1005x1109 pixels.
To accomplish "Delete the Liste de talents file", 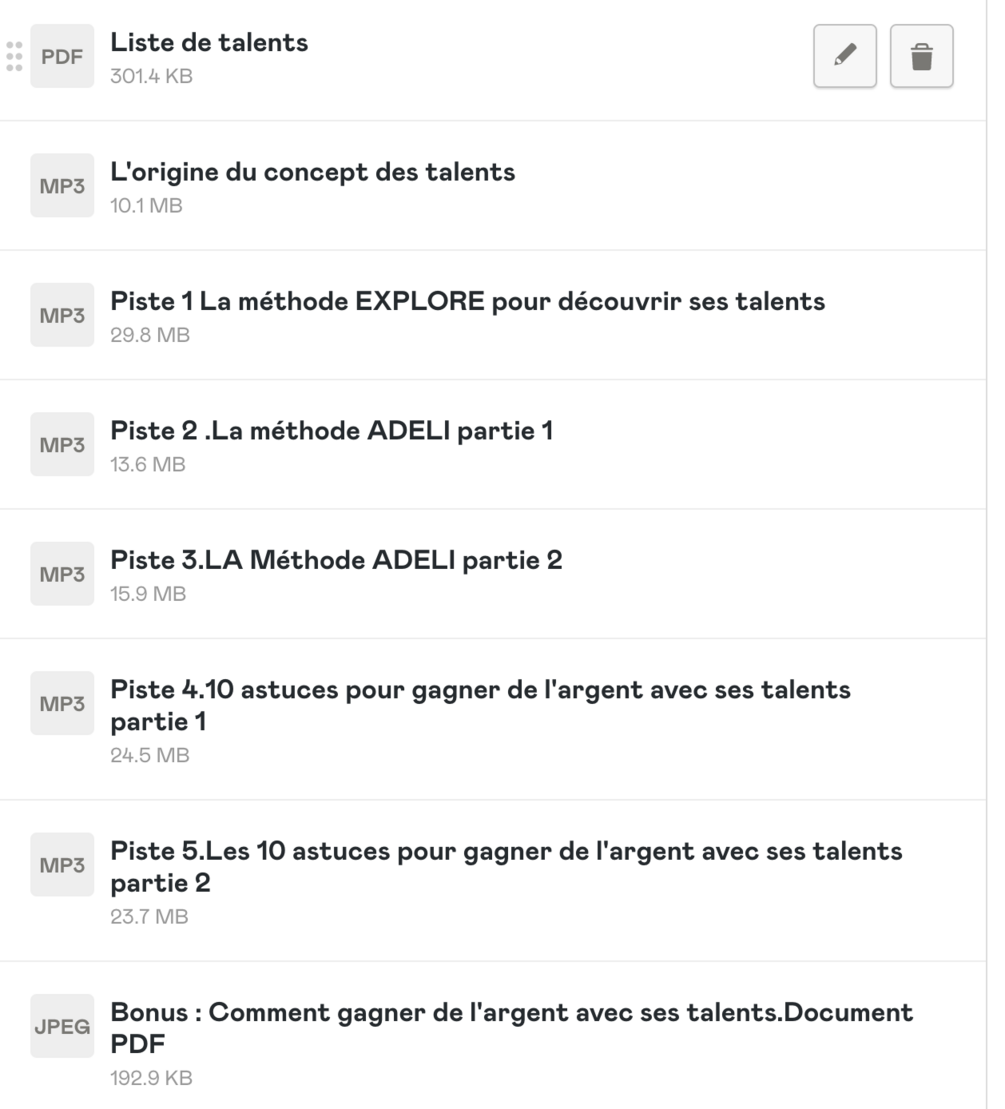I will pos(921,57).
